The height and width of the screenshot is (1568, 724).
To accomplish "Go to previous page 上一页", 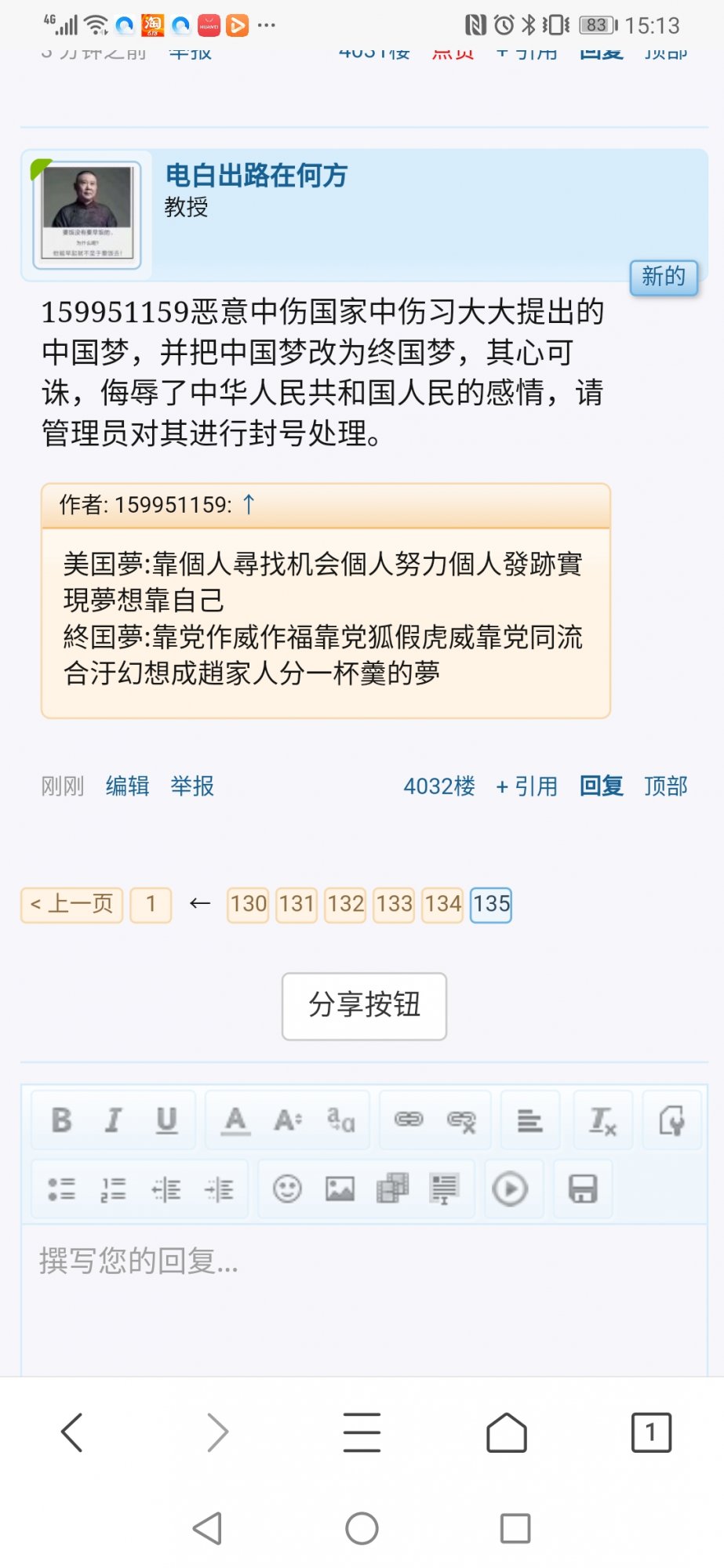I will tap(71, 905).
